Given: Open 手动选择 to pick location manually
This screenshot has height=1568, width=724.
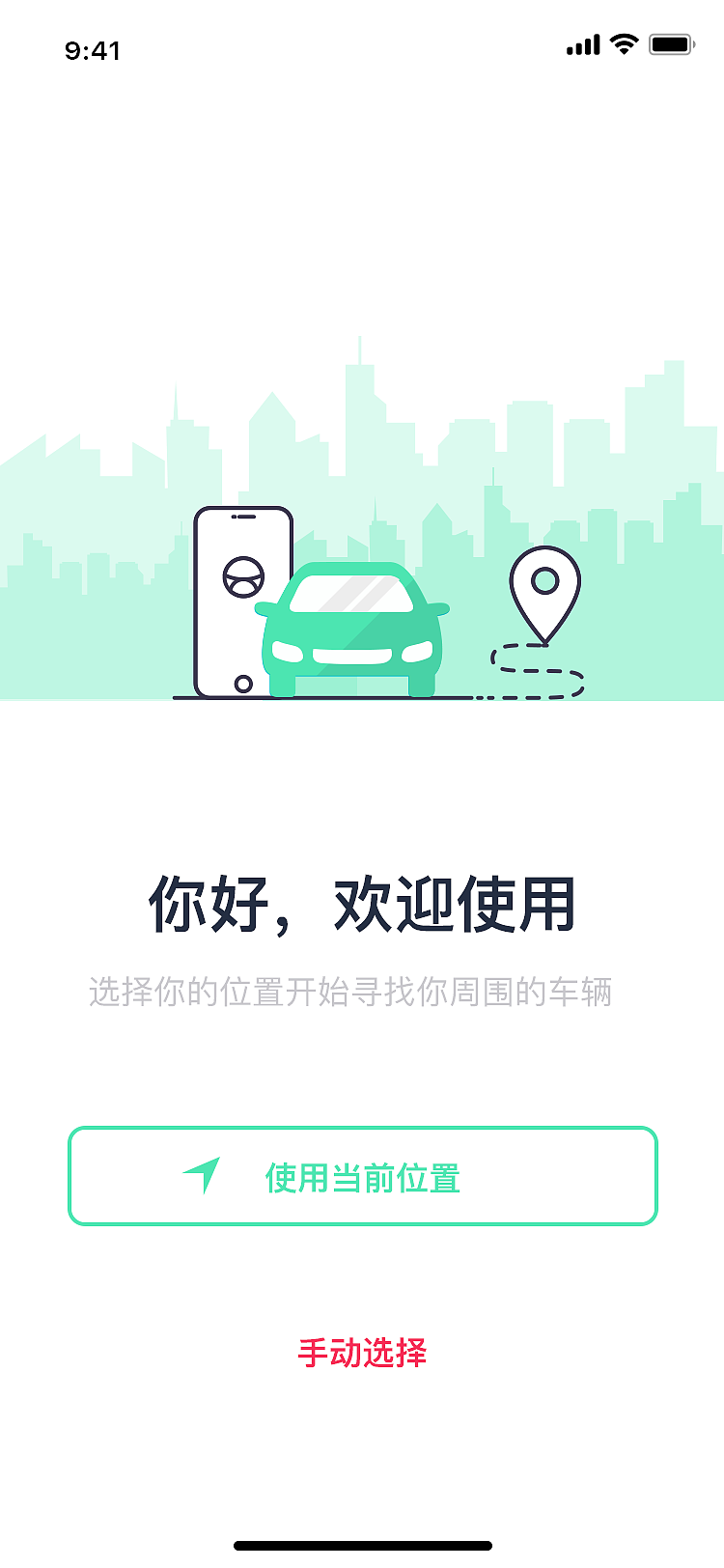Looking at the screenshot, I should tap(362, 1352).
